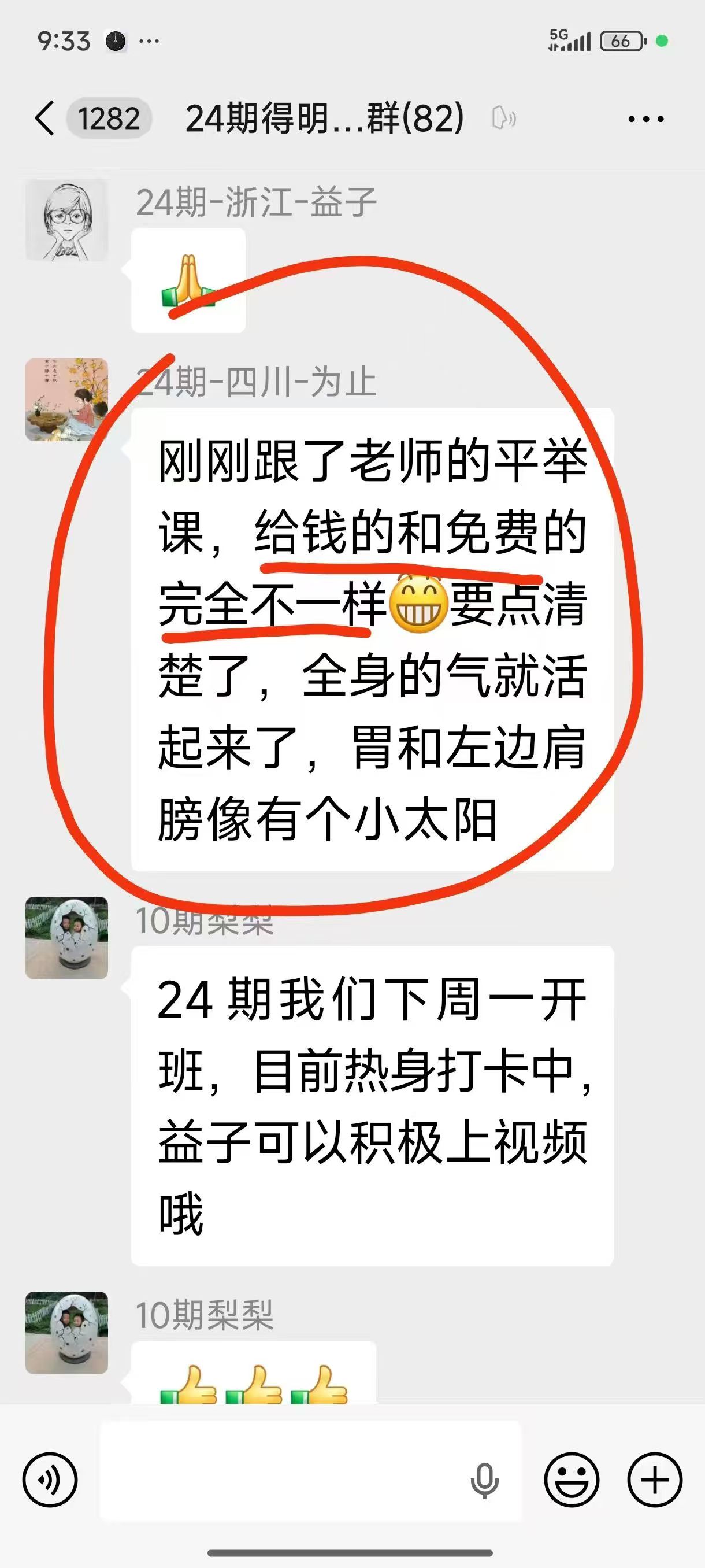Open avatar of 10期梨梨 above 24期 message

click(x=67, y=938)
